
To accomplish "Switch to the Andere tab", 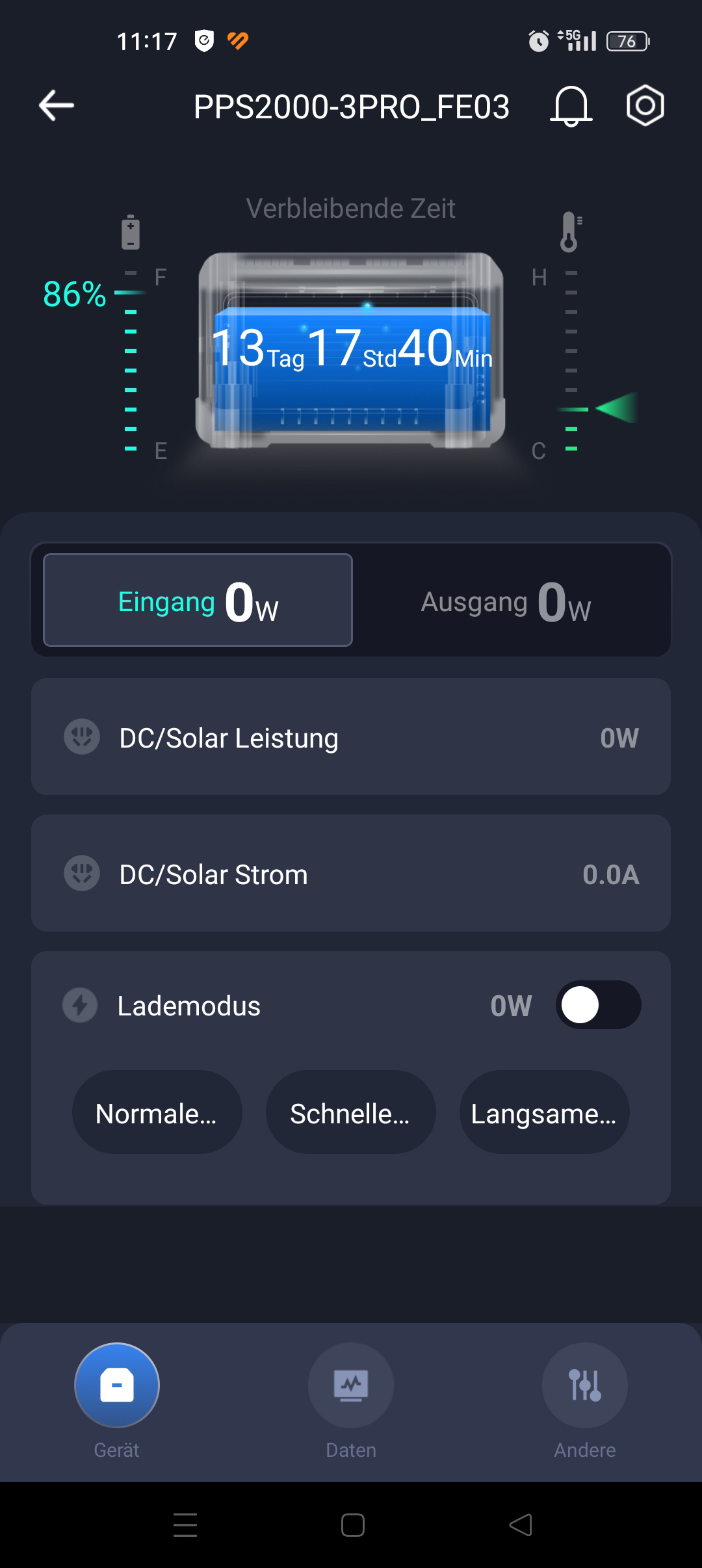I will (x=584, y=1385).
